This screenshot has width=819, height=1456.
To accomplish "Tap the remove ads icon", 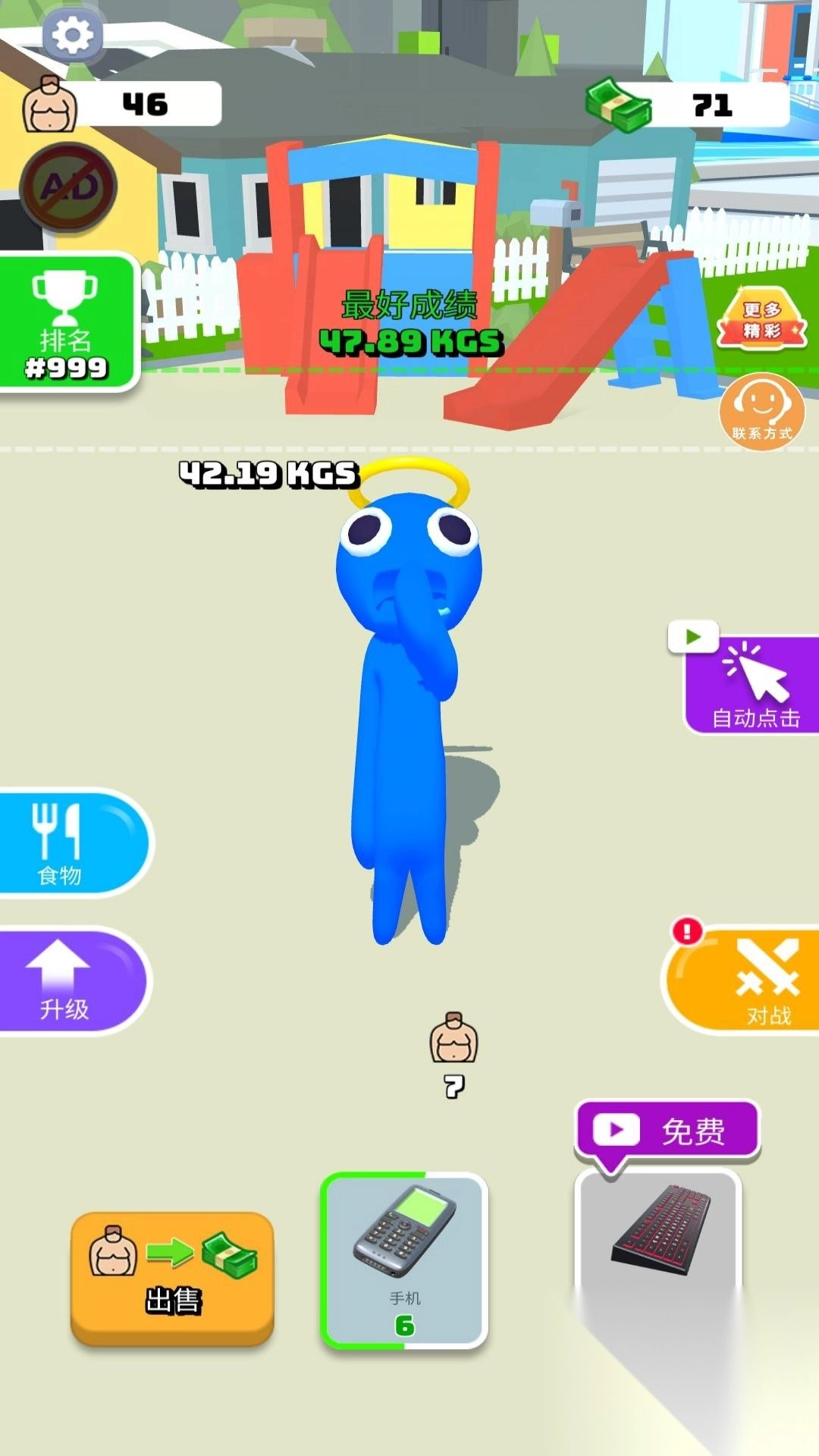I will [68, 187].
